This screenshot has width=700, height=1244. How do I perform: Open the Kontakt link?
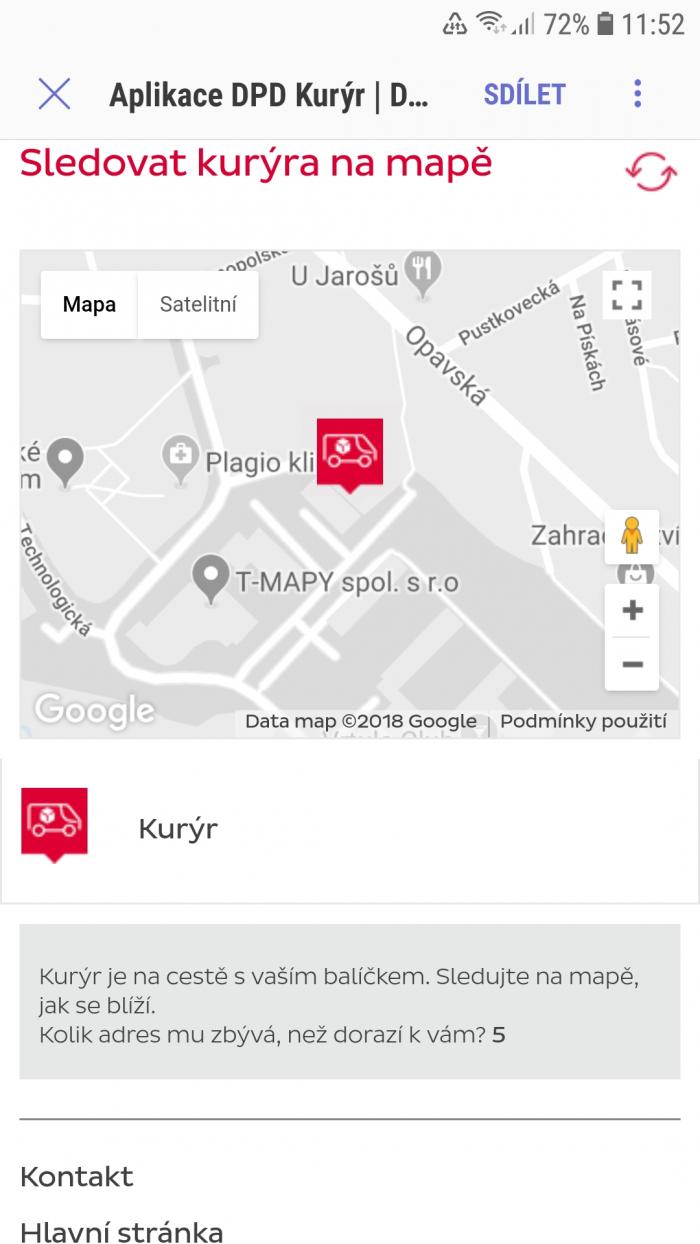(77, 1176)
